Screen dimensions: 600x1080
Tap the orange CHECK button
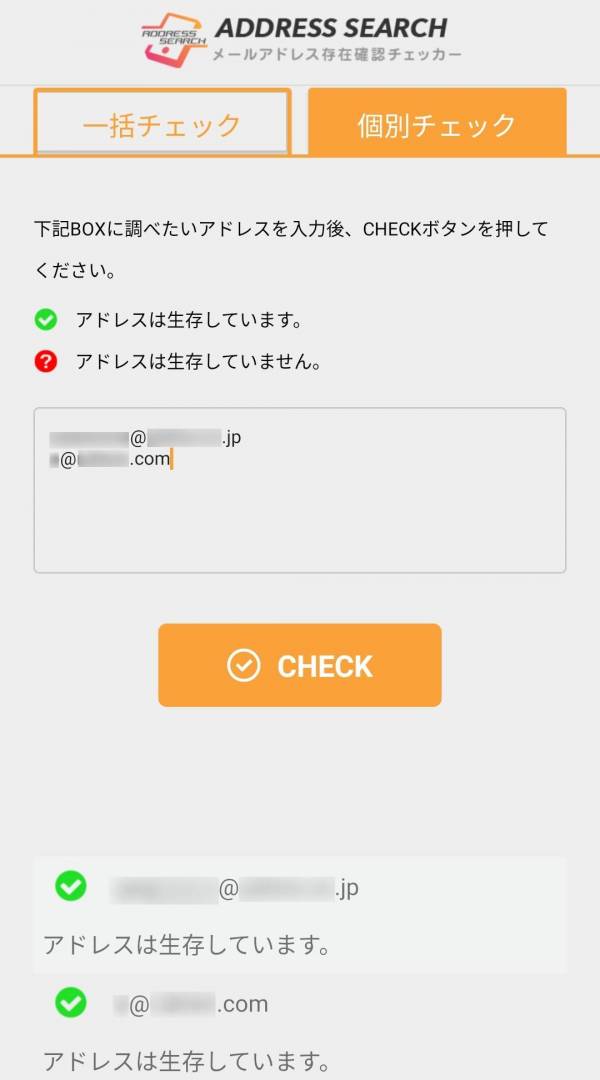[x=300, y=666]
